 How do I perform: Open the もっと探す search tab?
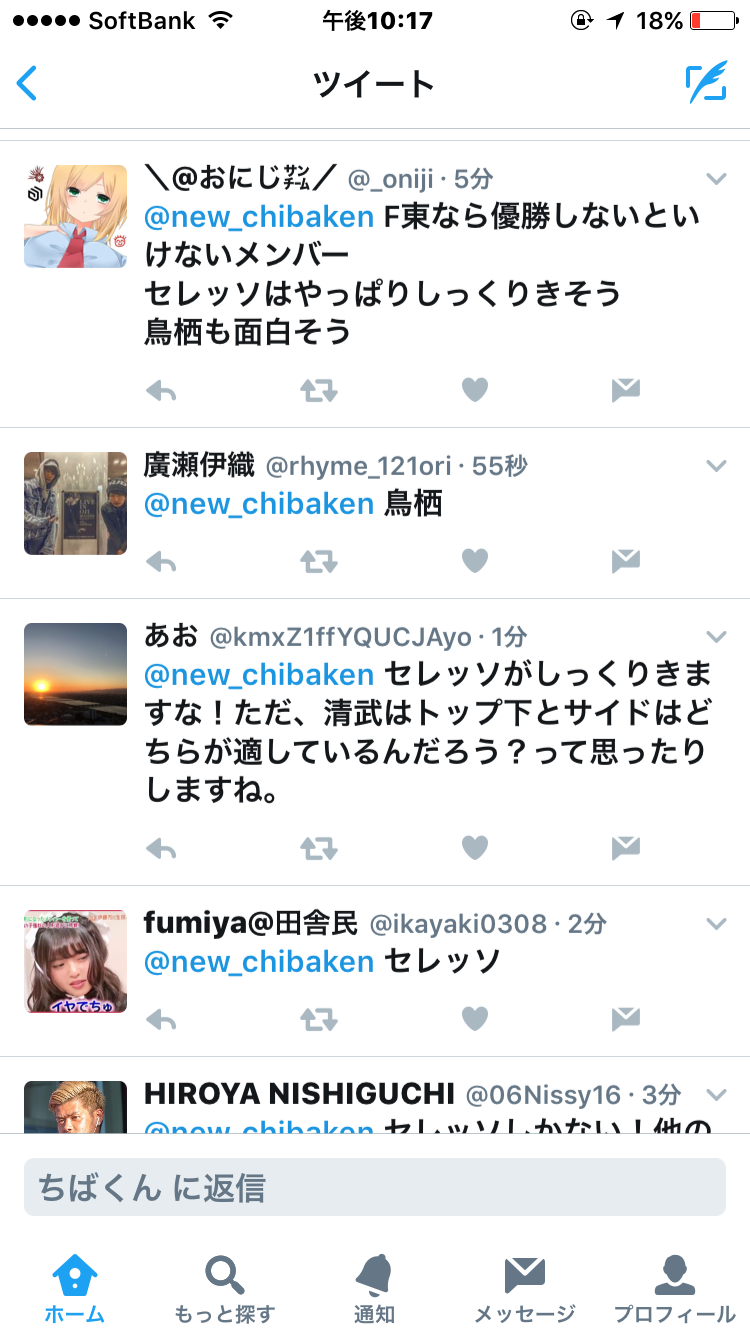click(224, 1288)
